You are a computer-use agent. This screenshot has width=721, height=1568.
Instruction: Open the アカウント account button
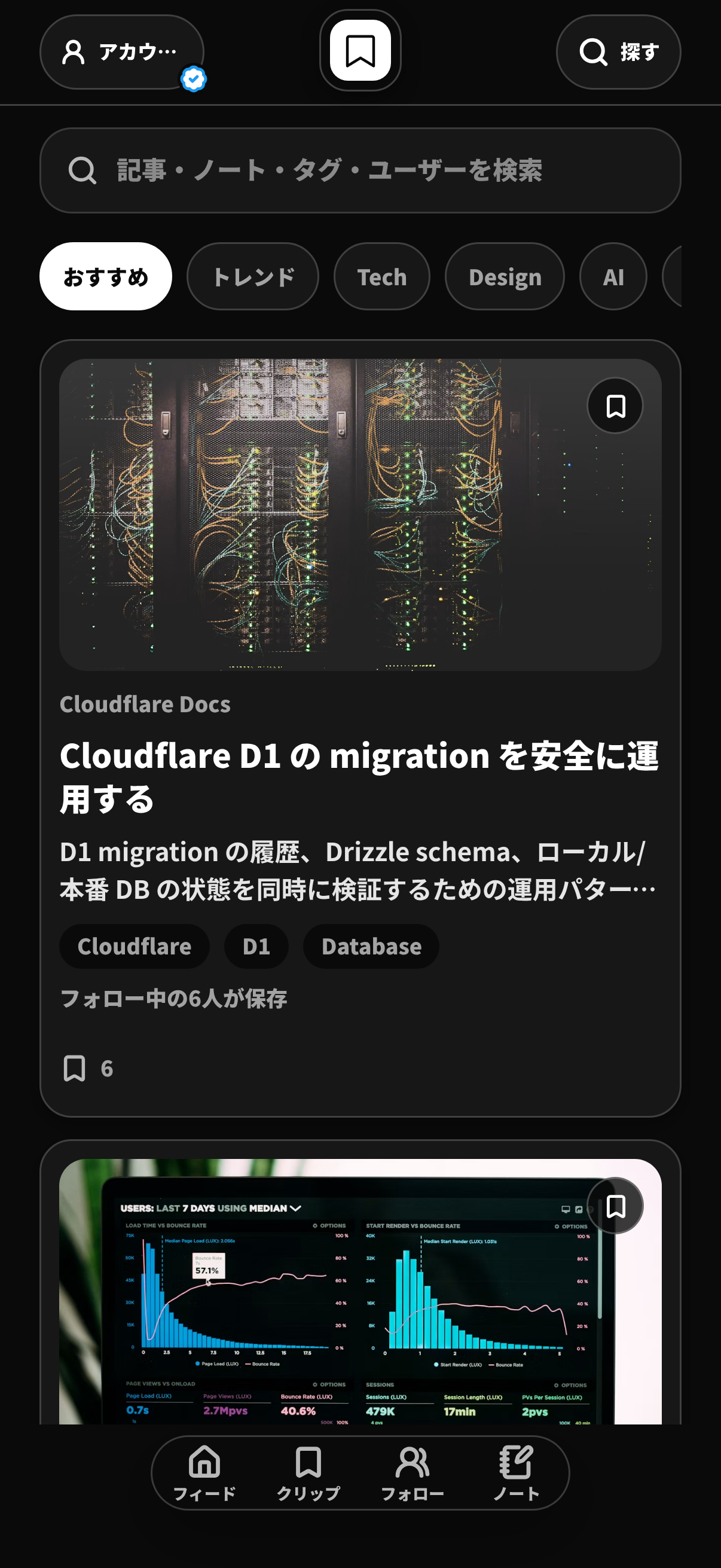[122, 53]
